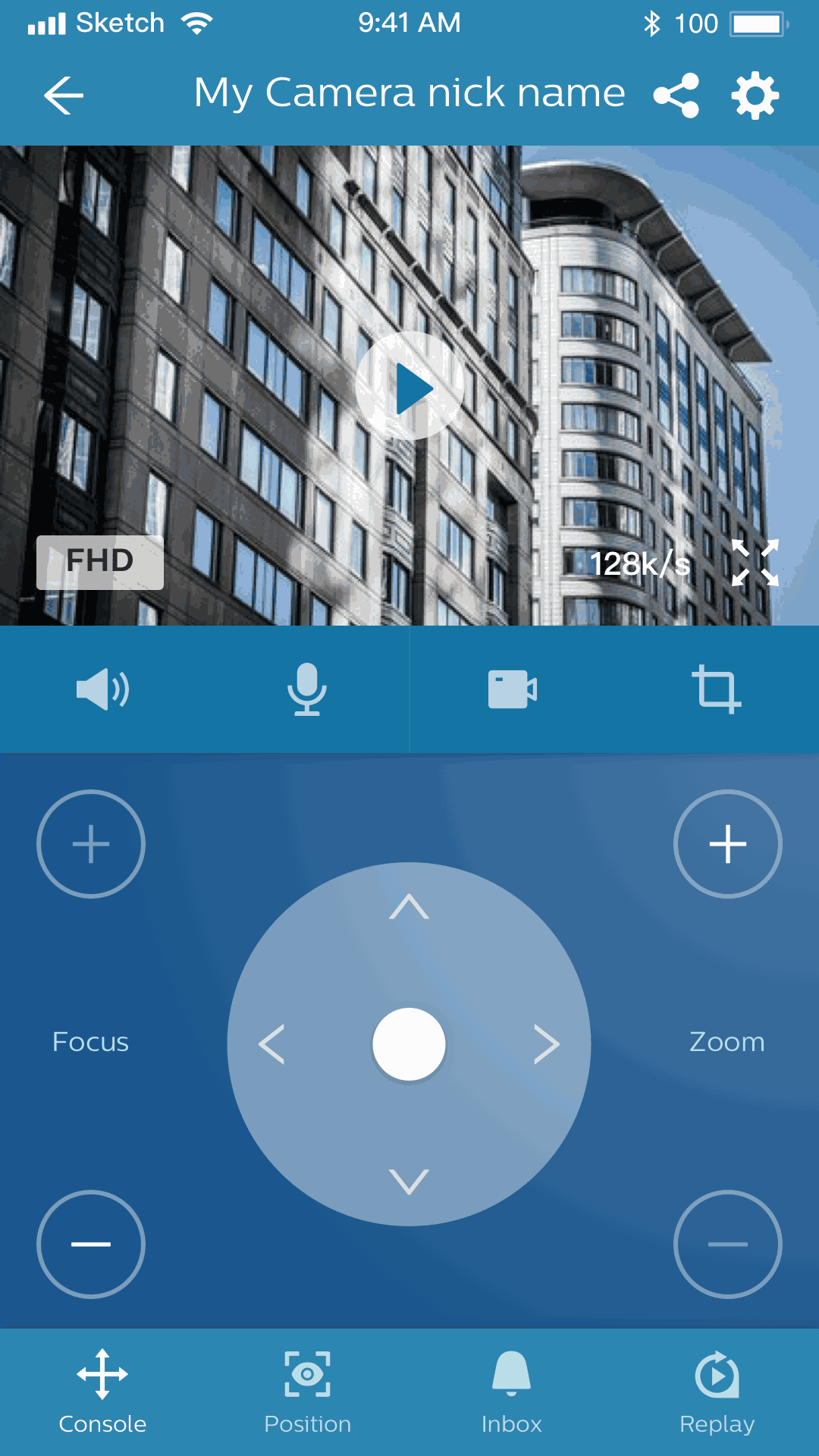Pan camera up with the up arrow

(x=409, y=907)
